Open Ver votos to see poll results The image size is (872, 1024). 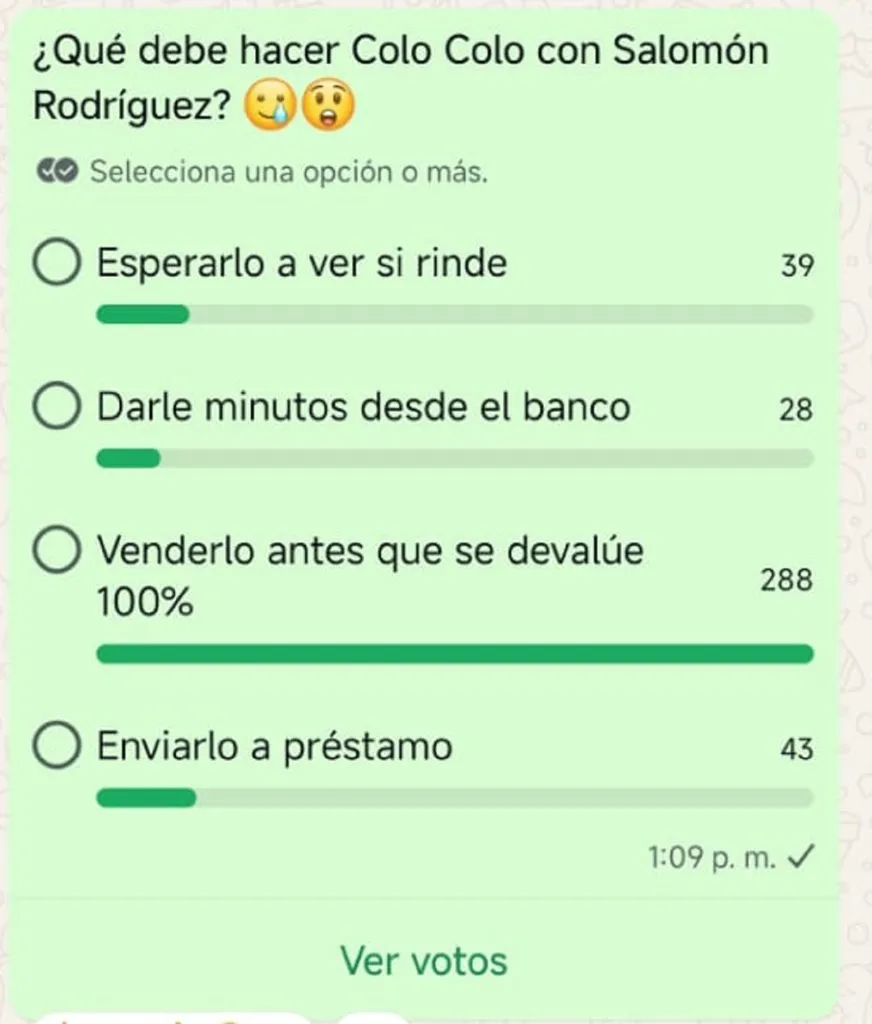point(424,961)
